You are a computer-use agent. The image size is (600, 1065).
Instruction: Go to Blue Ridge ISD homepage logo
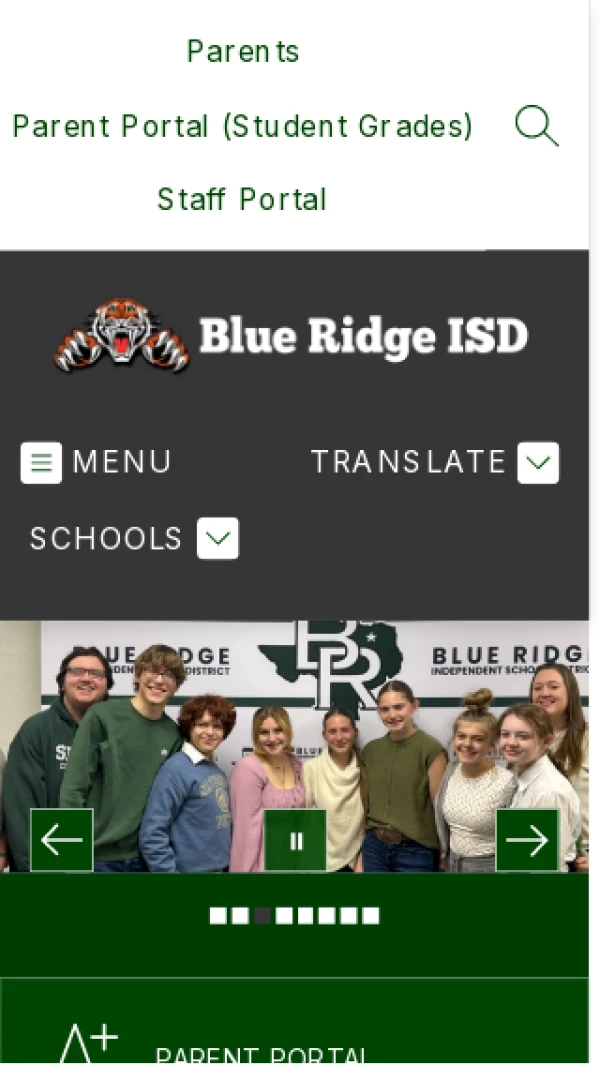[292, 336]
